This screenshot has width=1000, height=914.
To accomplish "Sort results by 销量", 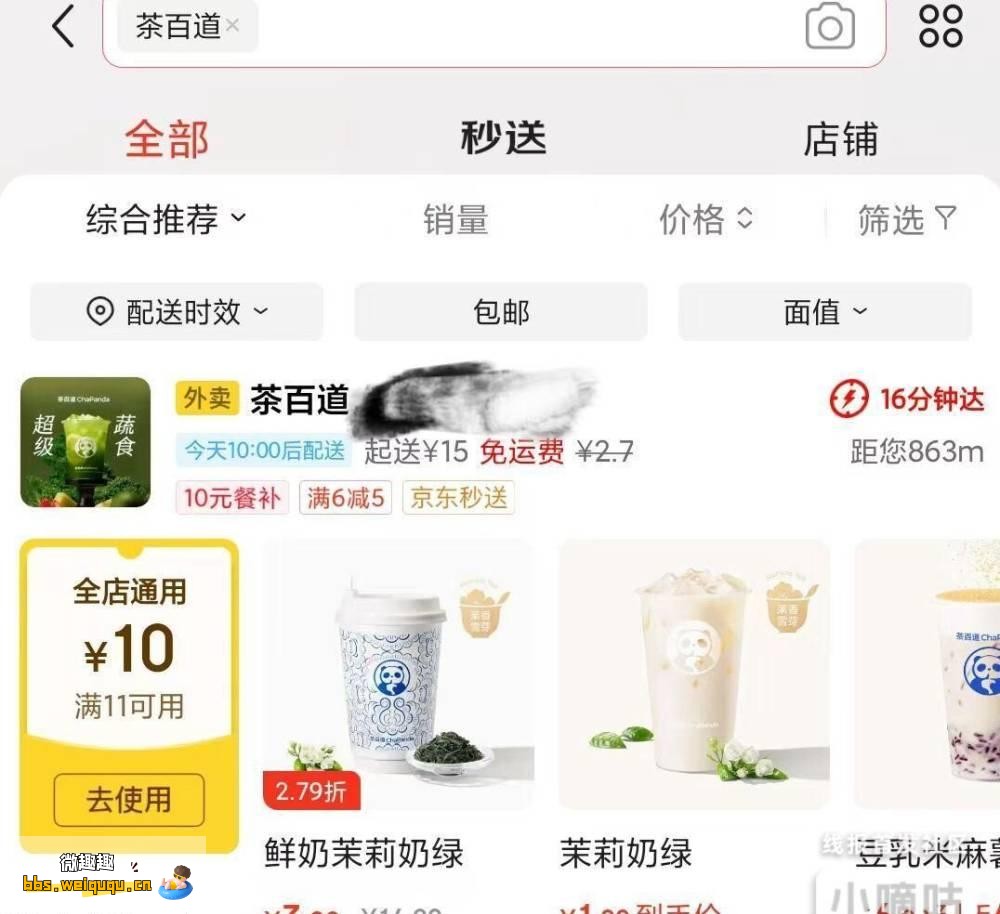I will pos(455,220).
